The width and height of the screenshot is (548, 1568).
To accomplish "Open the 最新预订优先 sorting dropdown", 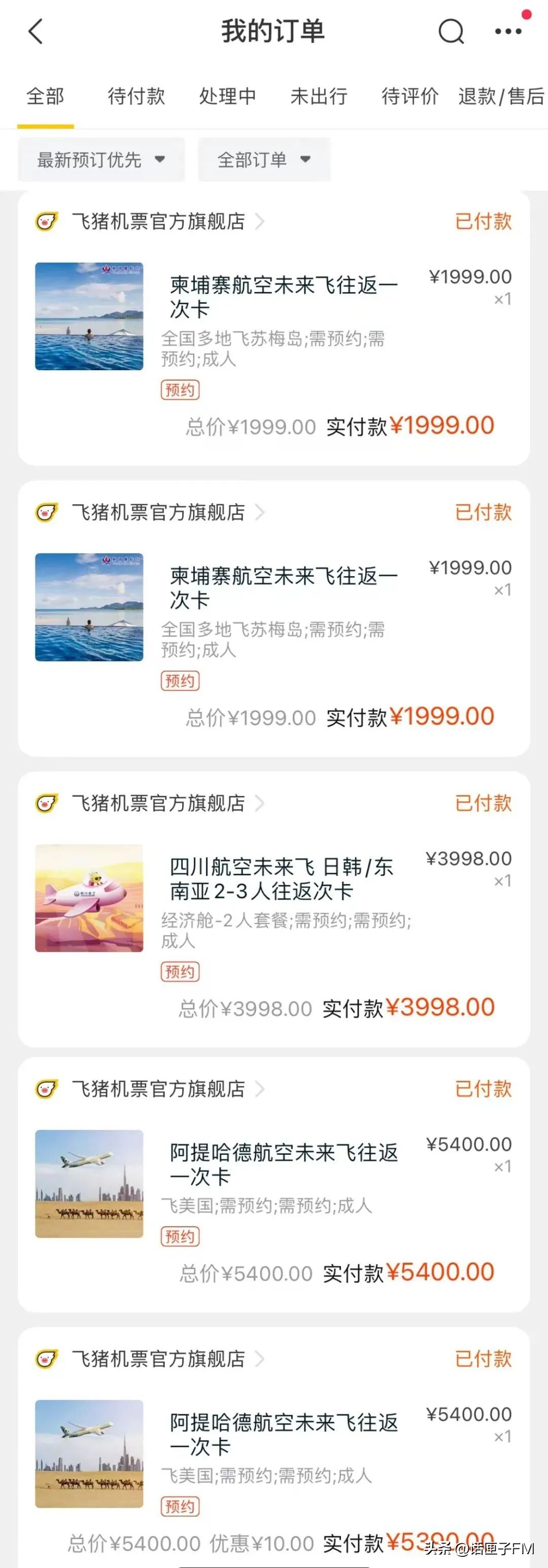I will (100, 159).
